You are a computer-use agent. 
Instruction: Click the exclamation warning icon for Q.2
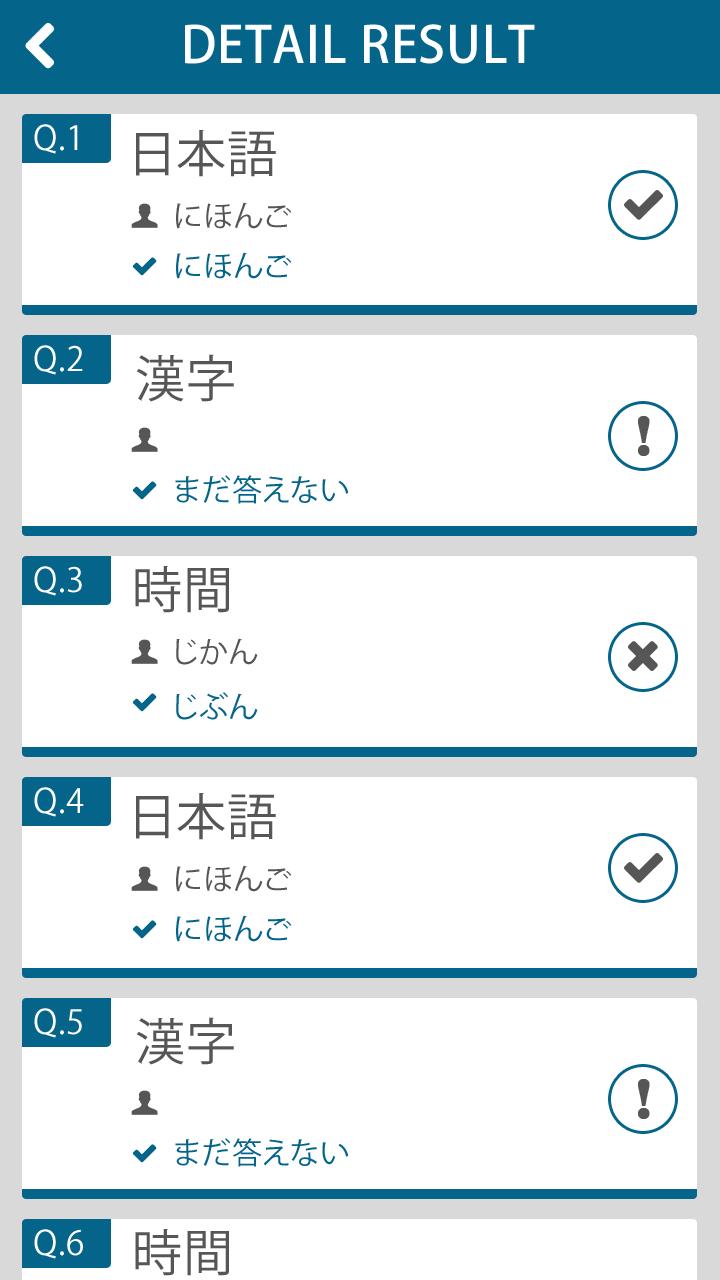(x=643, y=436)
